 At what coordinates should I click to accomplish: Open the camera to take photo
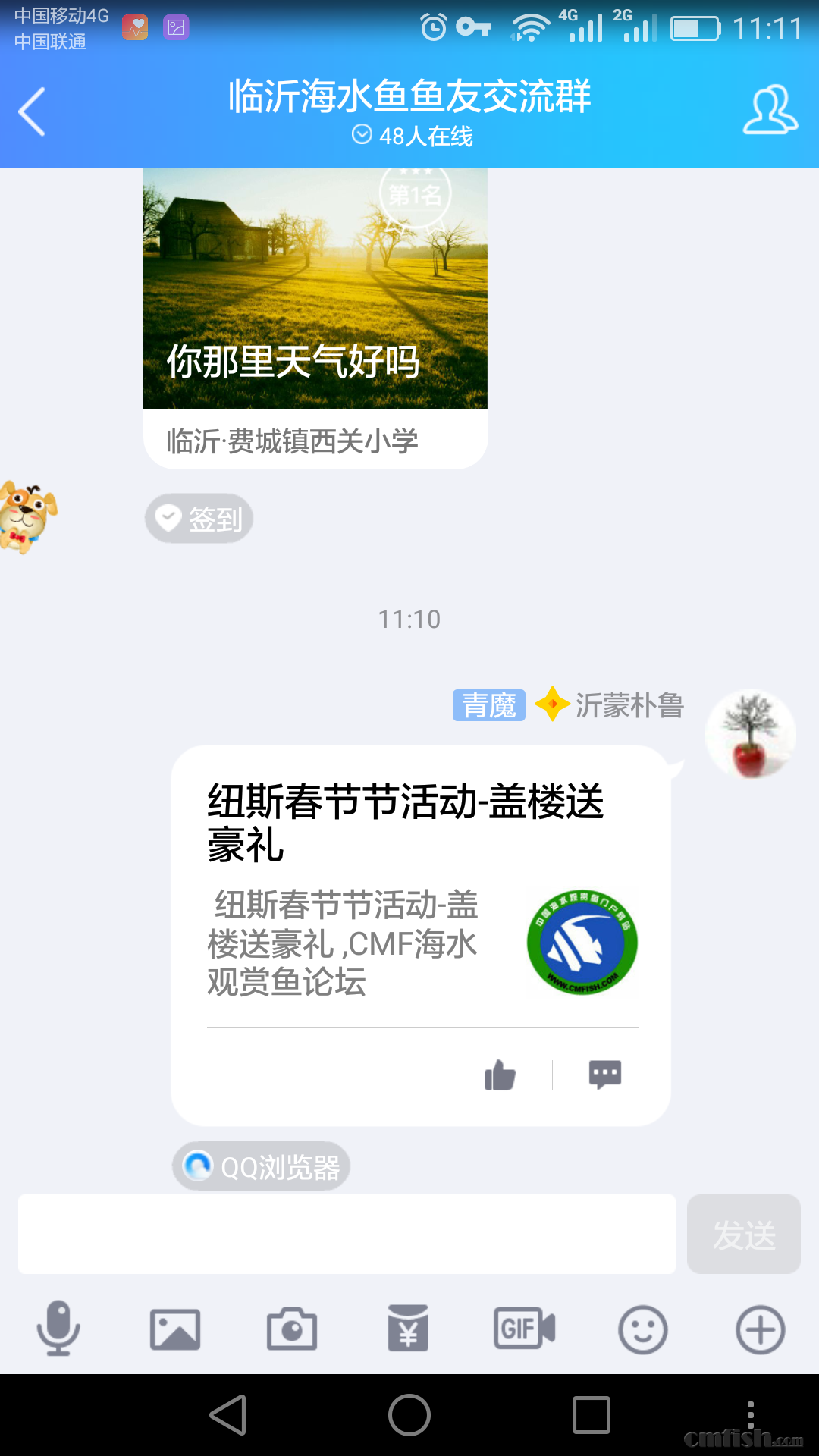pos(292,1329)
